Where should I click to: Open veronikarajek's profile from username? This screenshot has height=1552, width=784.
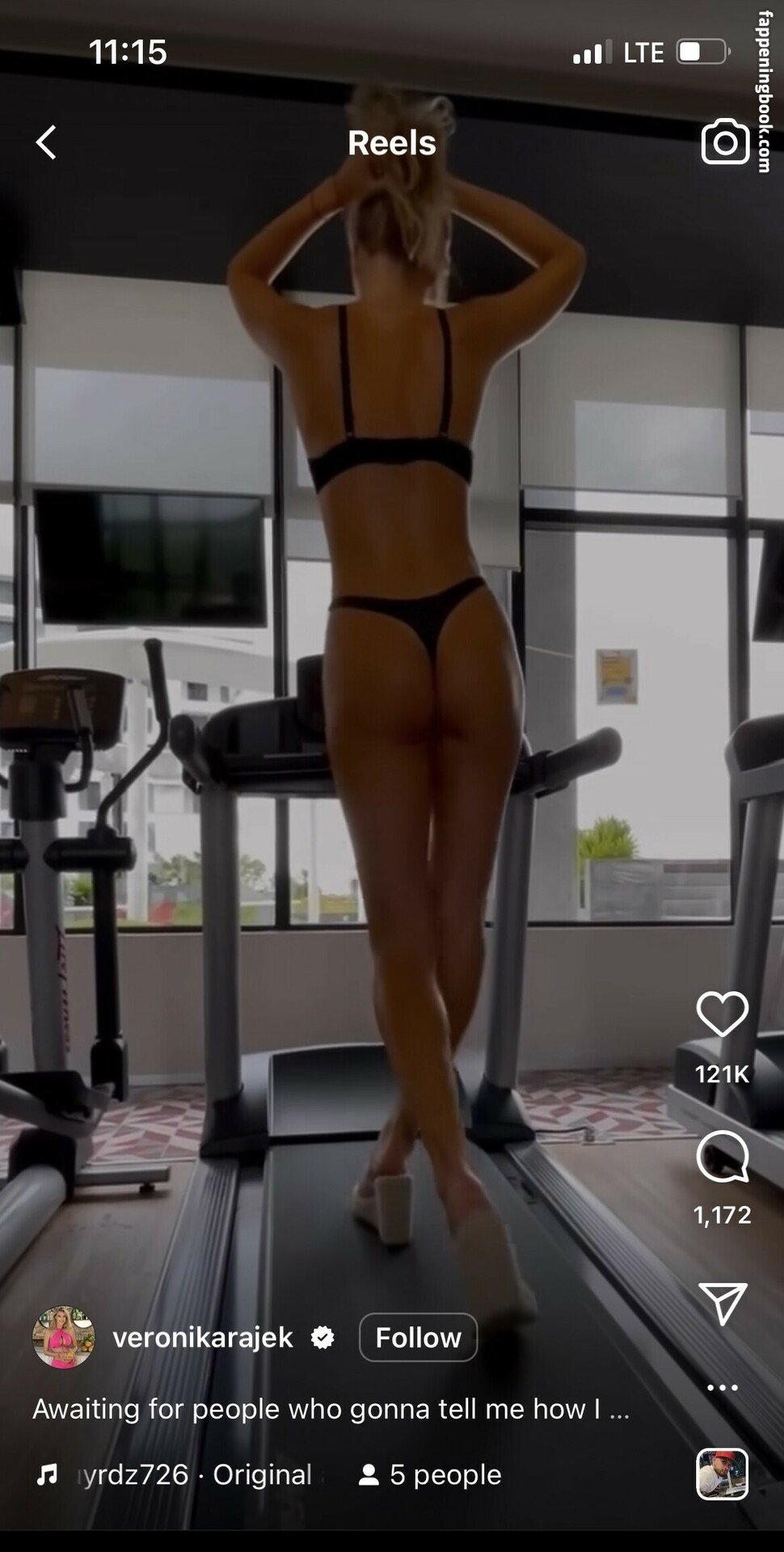[203, 1338]
